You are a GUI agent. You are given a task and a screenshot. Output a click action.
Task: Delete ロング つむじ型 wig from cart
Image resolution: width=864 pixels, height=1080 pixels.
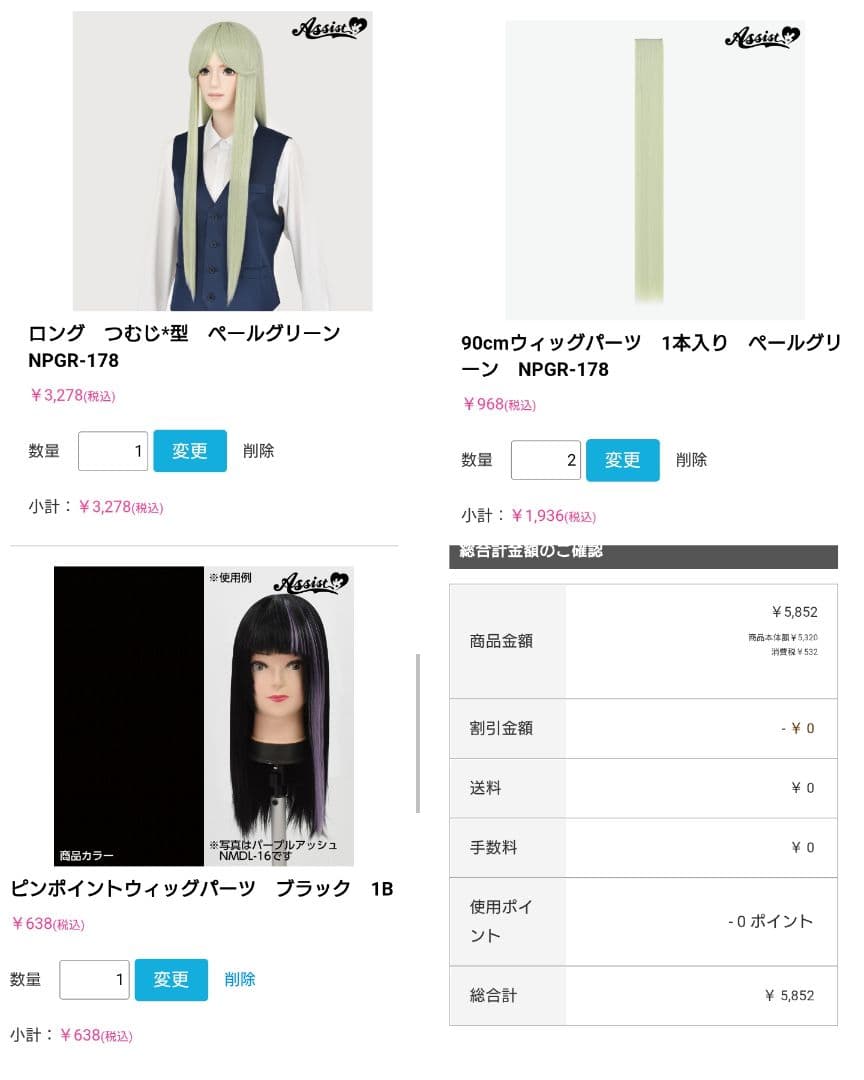[x=258, y=451]
